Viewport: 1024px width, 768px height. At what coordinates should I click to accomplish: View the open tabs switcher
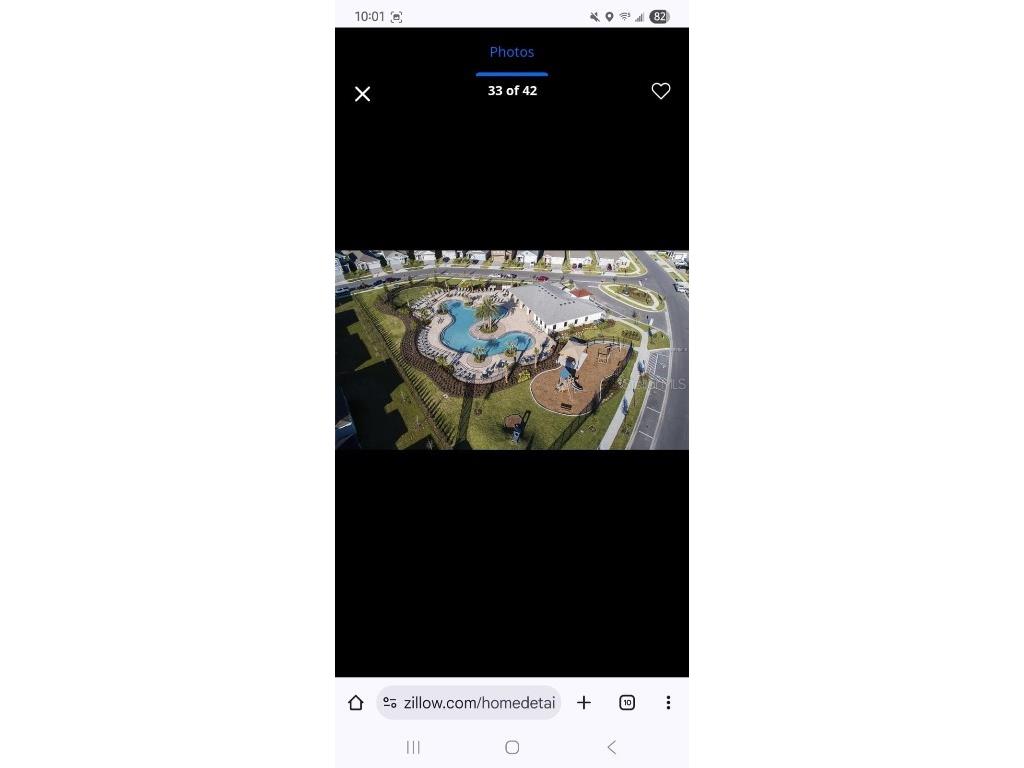[x=627, y=703]
